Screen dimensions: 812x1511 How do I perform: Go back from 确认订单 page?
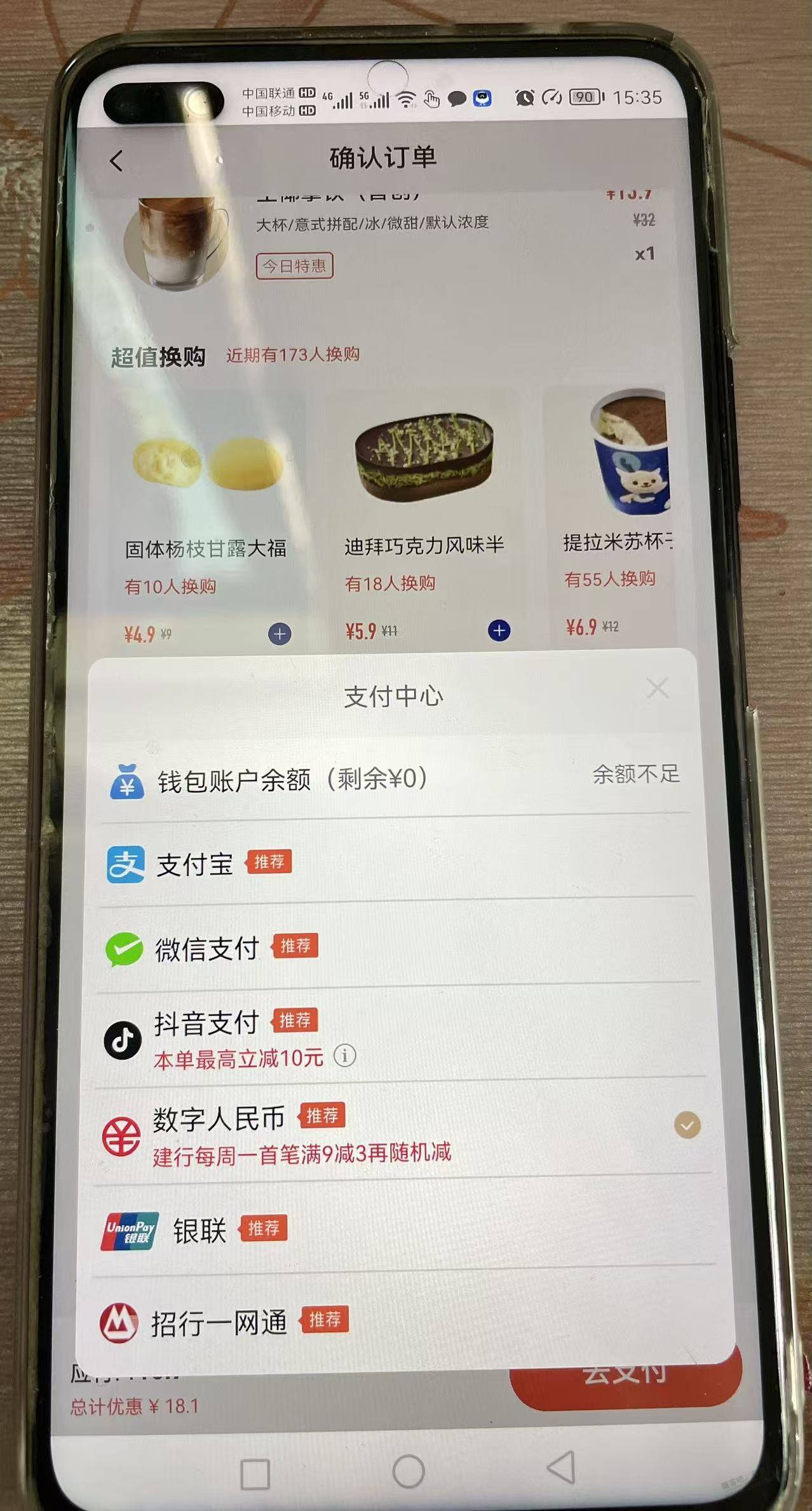116,161
